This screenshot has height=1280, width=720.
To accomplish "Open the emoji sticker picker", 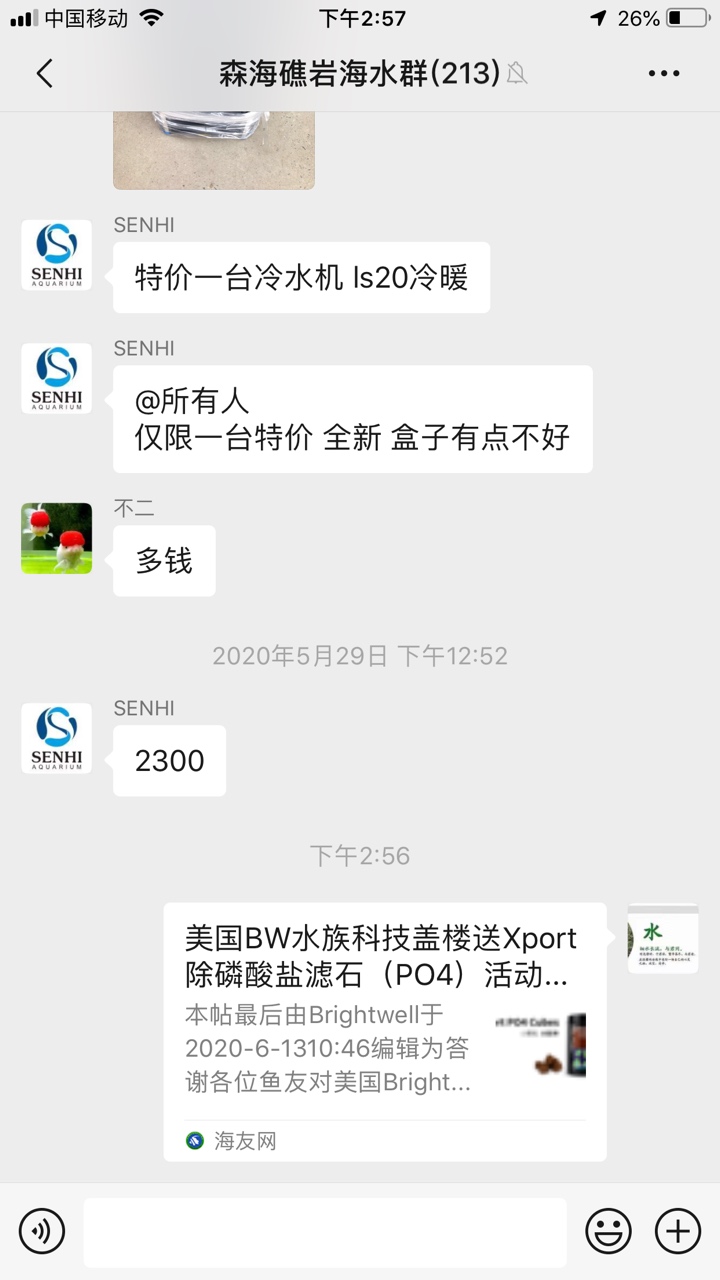I will point(608,1231).
